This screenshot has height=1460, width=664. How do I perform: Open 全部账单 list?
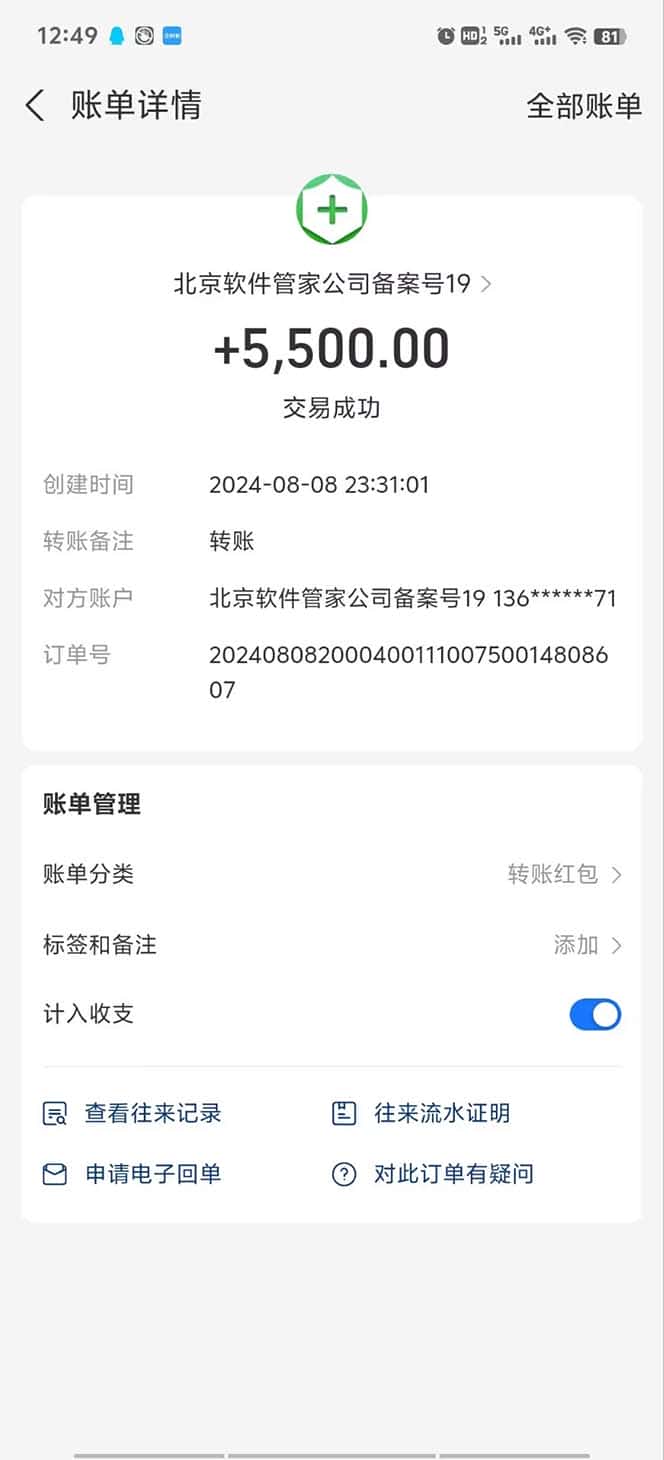[x=583, y=106]
